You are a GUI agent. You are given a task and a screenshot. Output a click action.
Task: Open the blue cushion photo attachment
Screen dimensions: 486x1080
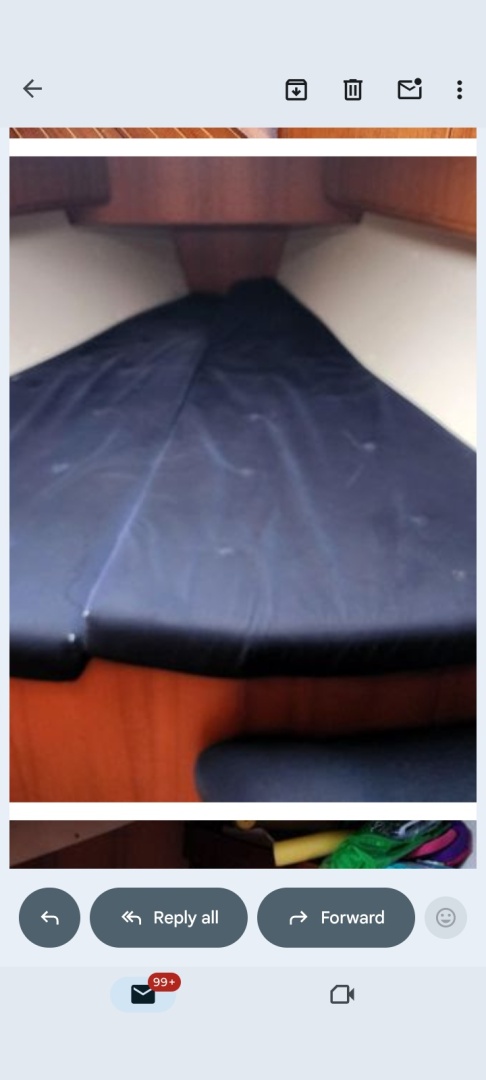[x=242, y=479]
